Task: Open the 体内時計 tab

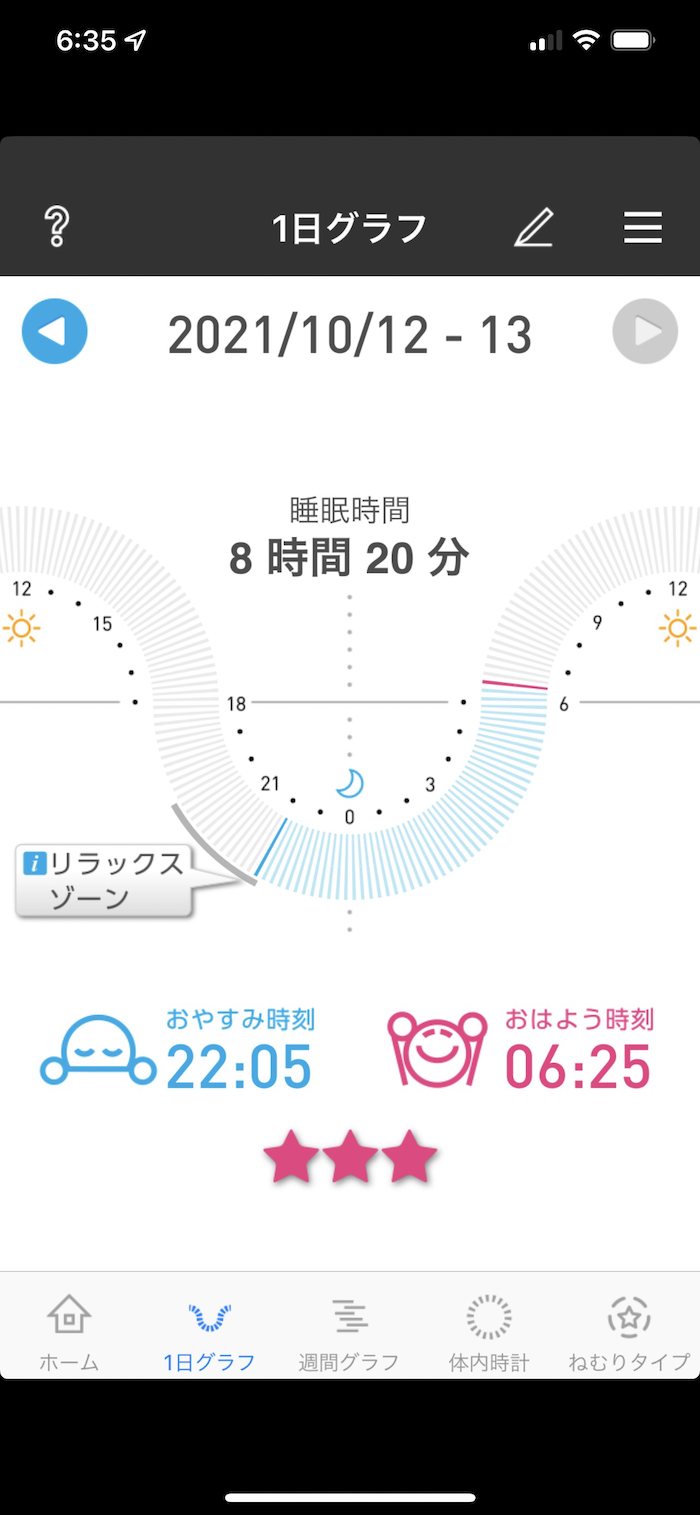Action: point(489,1331)
